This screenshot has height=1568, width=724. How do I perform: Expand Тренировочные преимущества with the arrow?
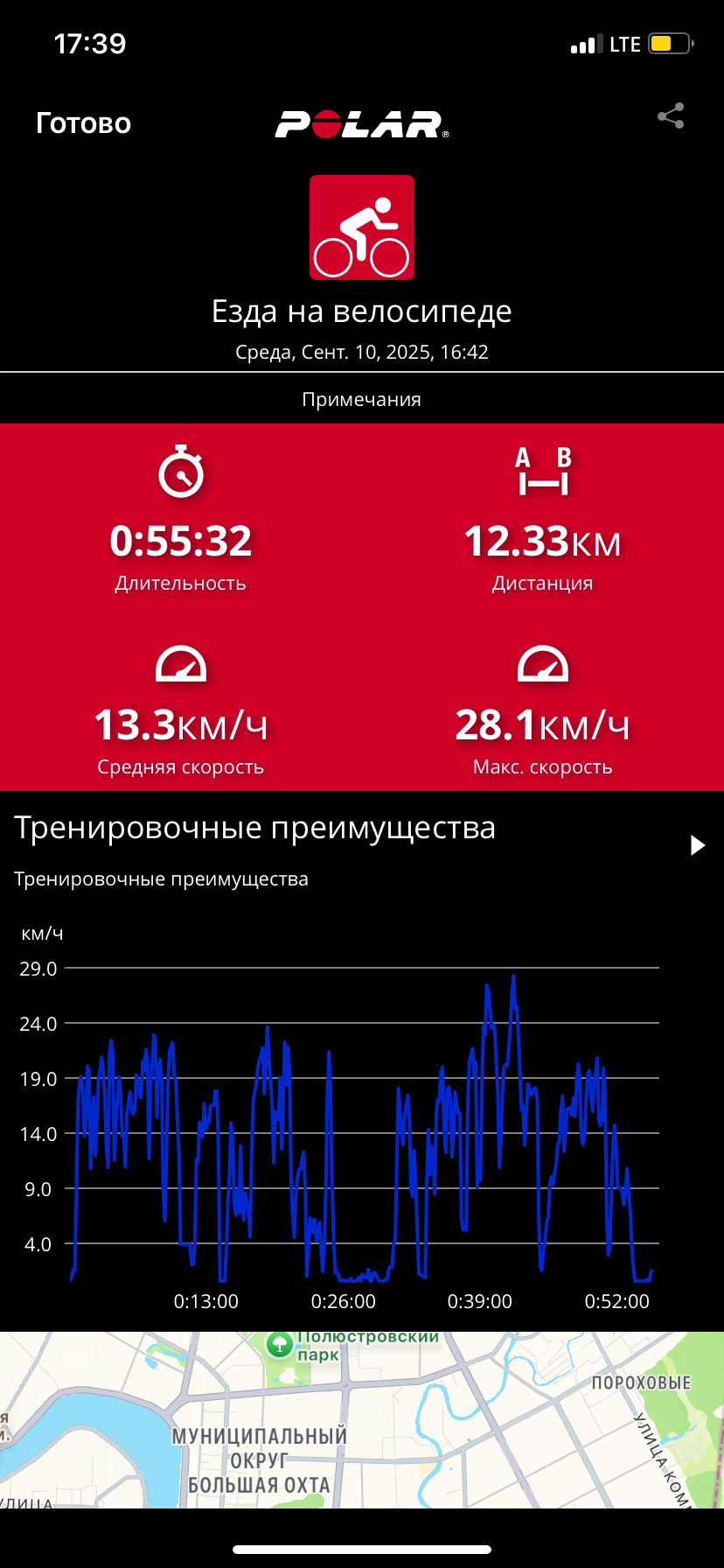pyautogui.click(x=697, y=845)
